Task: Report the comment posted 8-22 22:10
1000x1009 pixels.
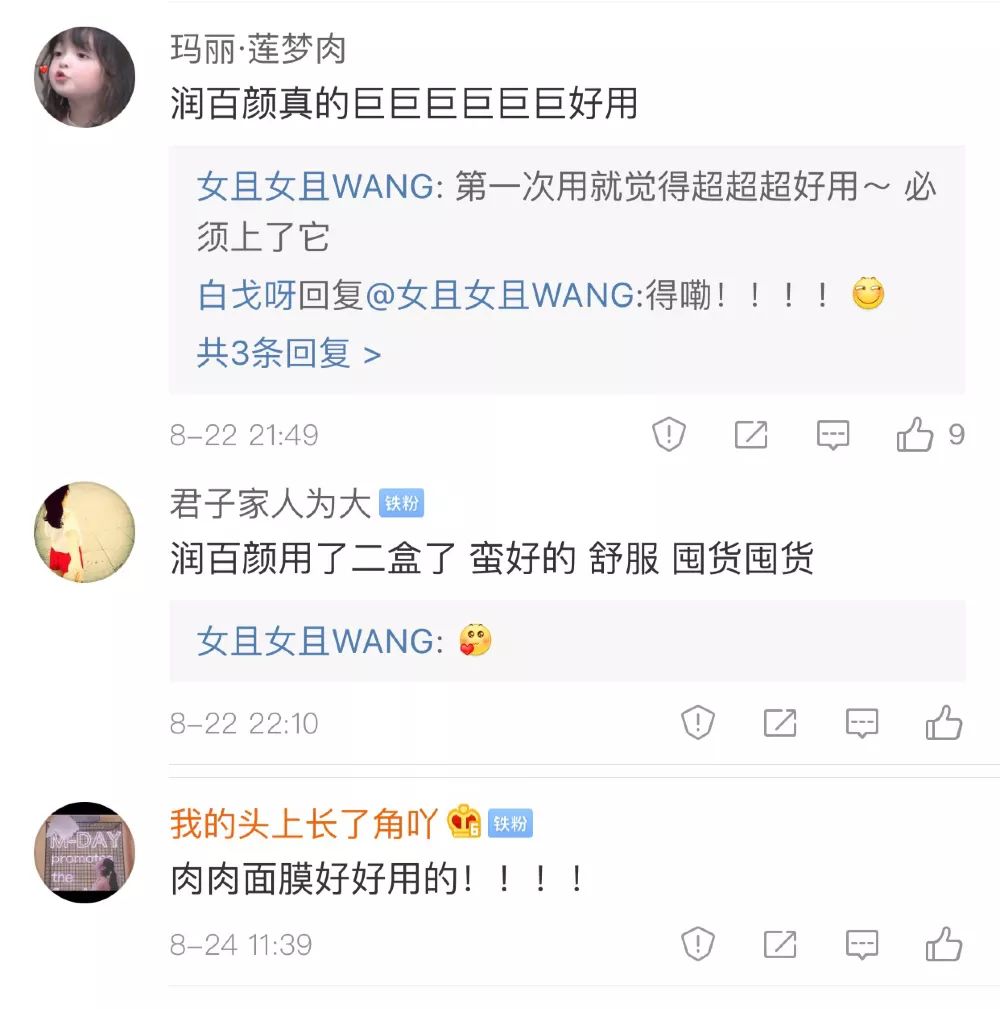Action: (698, 722)
